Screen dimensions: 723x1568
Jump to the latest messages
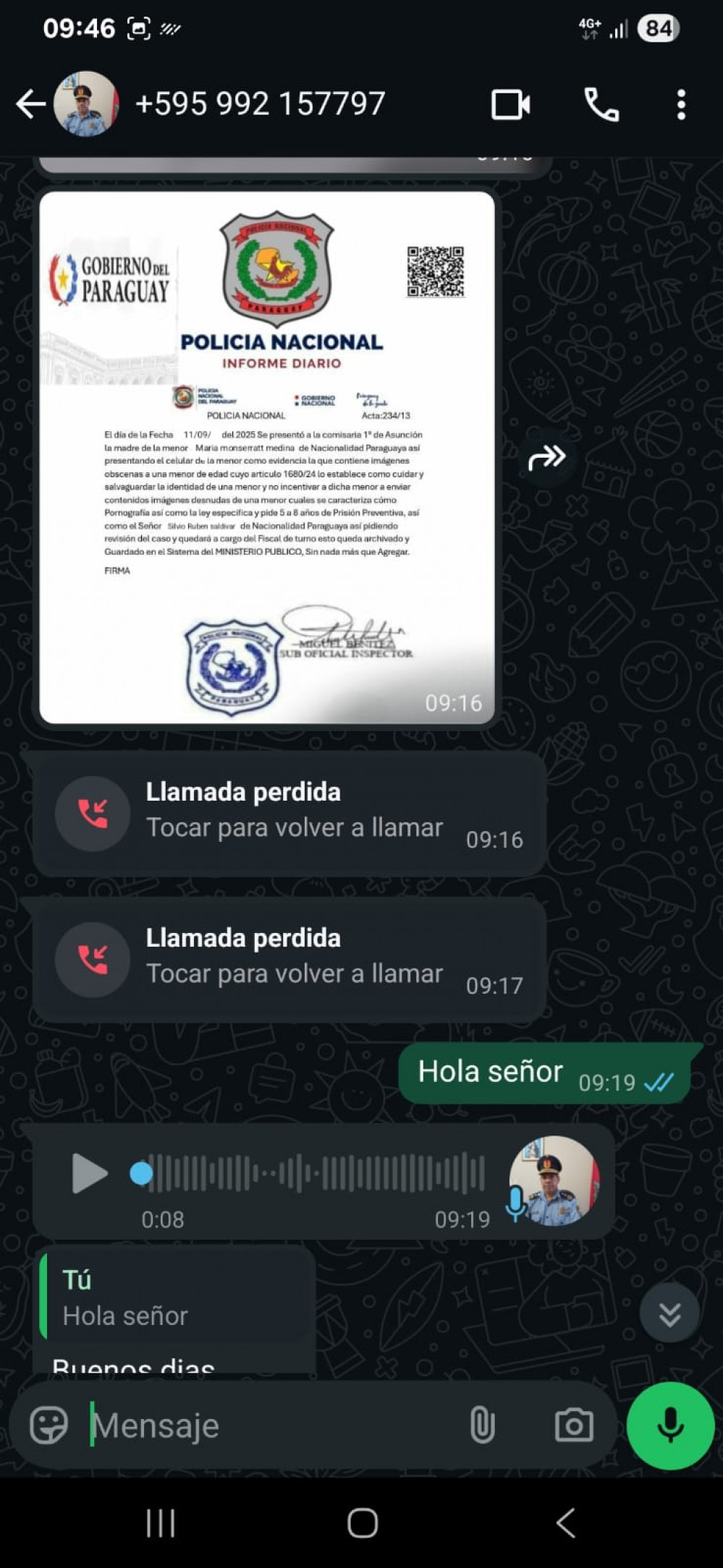click(669, 1313)
